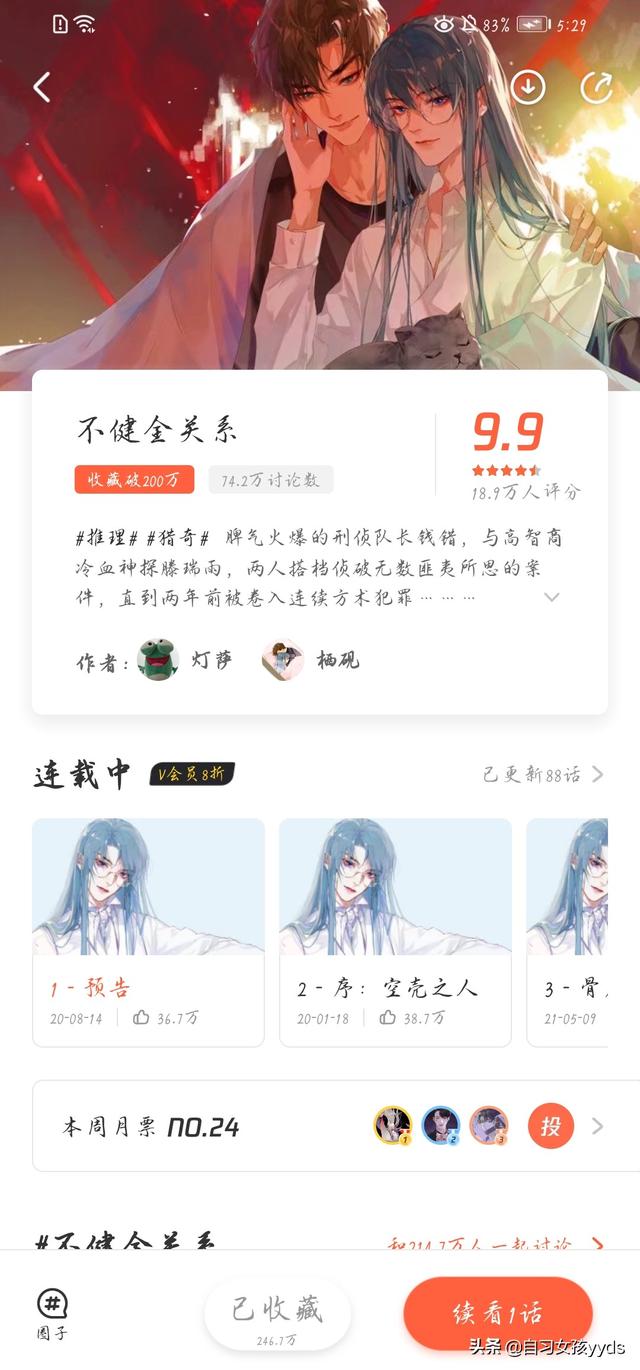Open the V会员8折 membership discount badge

[x=193, y=773]
